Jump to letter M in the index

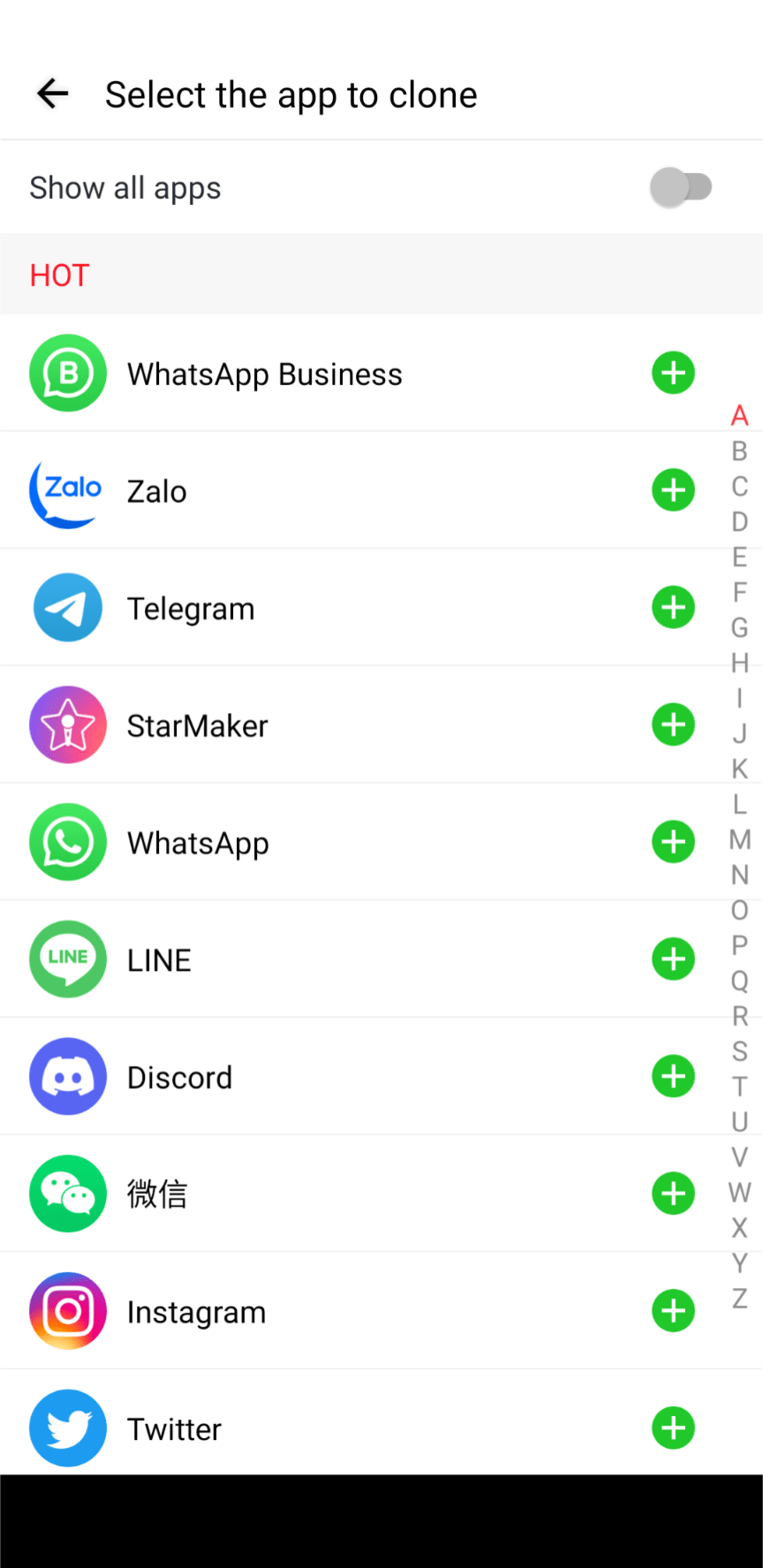(x=740, y=839)
